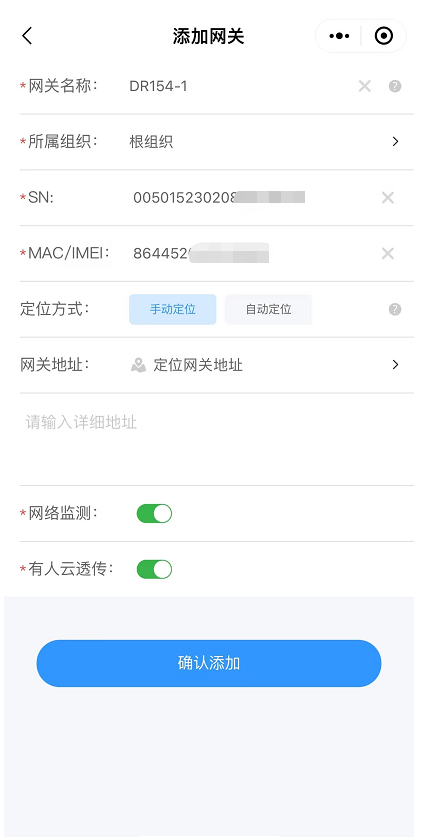The image size is (429, 837).
Task: Go back from the 添加网关 page
Action: tap(27, 36)
